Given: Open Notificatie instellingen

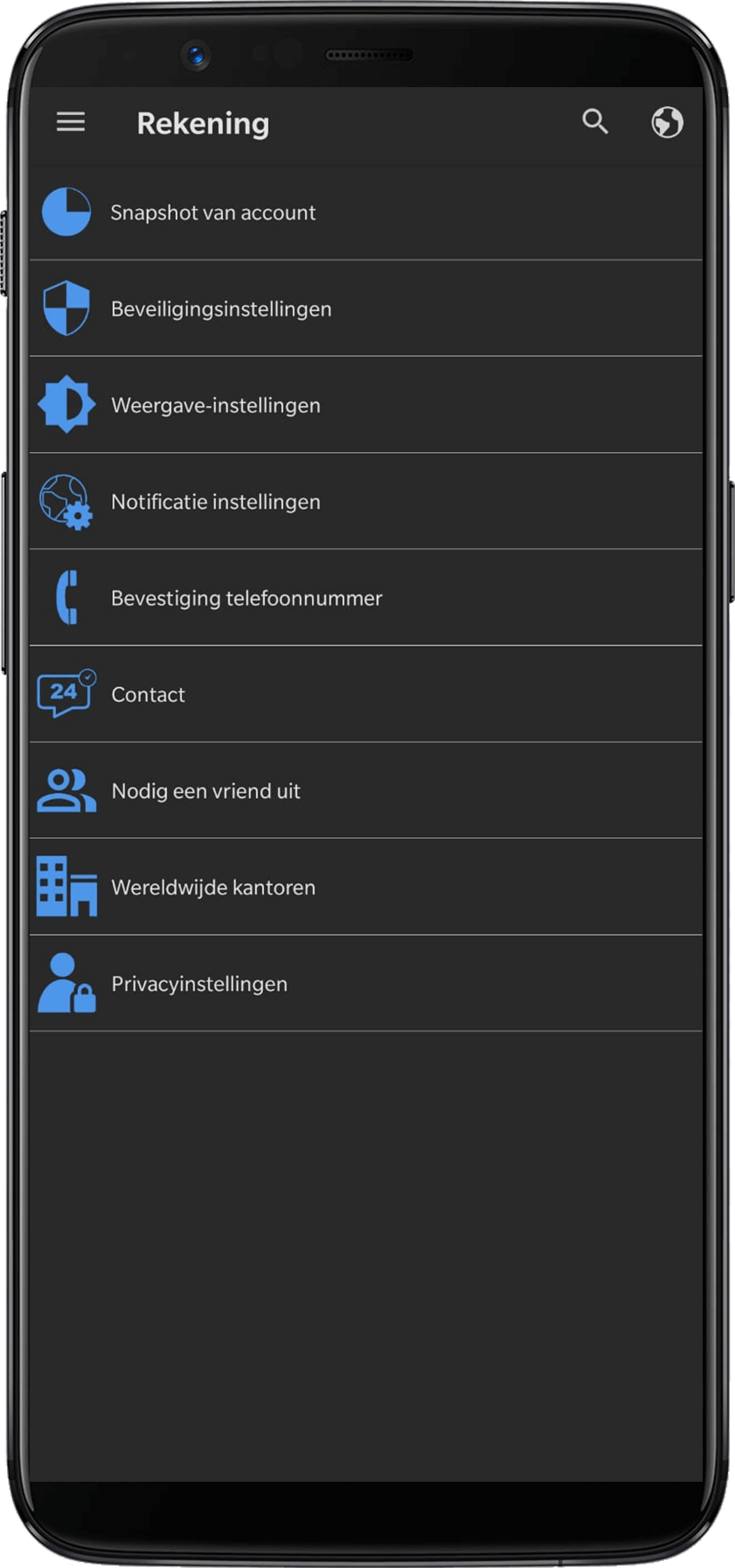Looking at the screenshot, I should click(x=215, y=501).
